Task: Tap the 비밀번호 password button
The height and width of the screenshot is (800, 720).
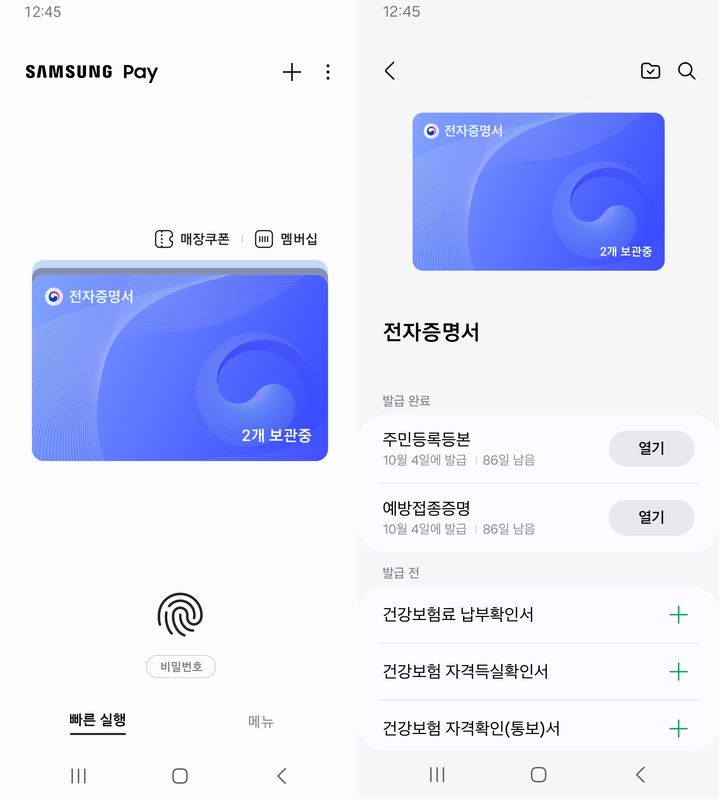Action: pyautogui.click(x=180, y=666)
